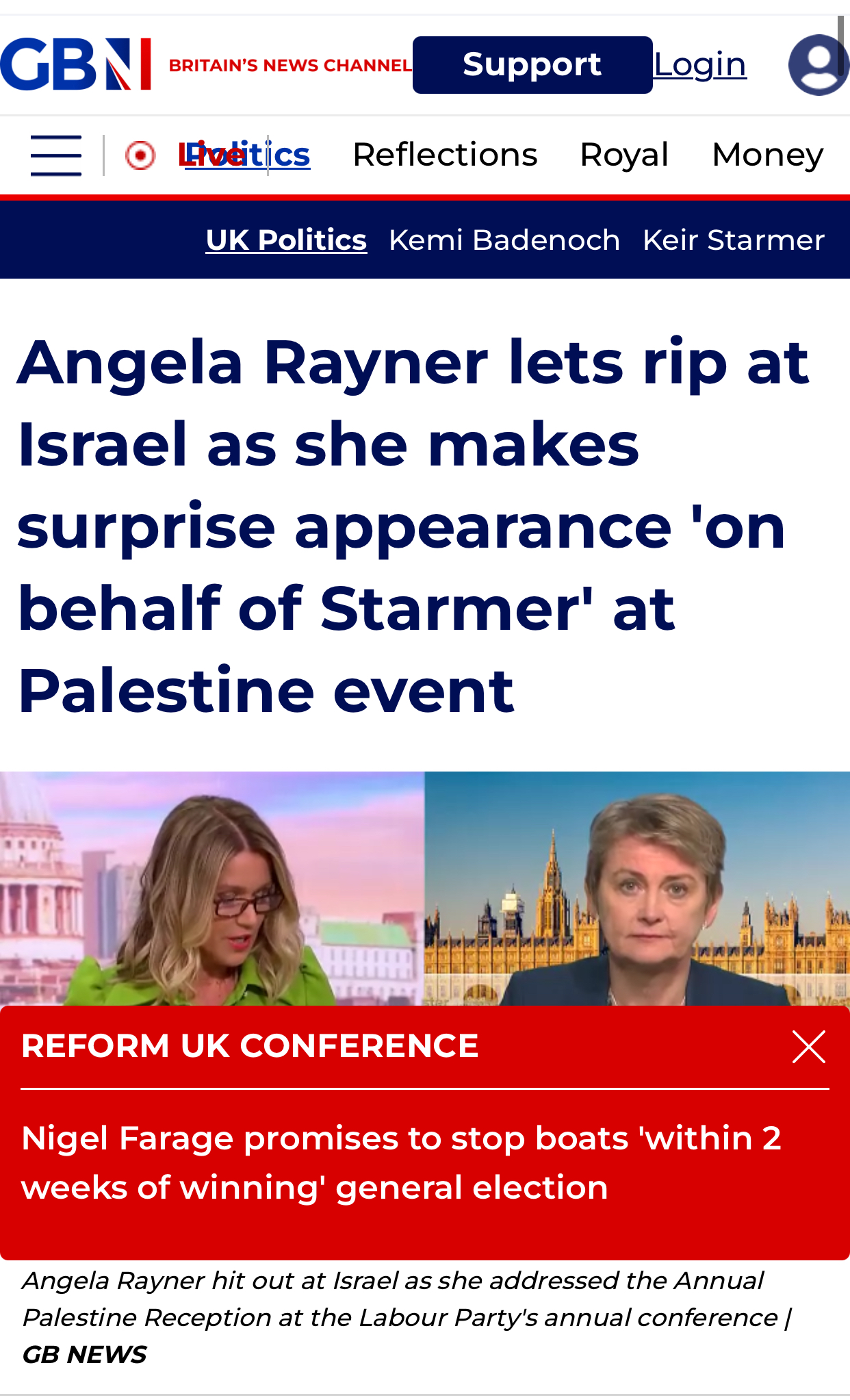Viewport: 850px width, 1400px height.
Task: Read the Nigel Farage boats headline
Action: [401, 1162]
